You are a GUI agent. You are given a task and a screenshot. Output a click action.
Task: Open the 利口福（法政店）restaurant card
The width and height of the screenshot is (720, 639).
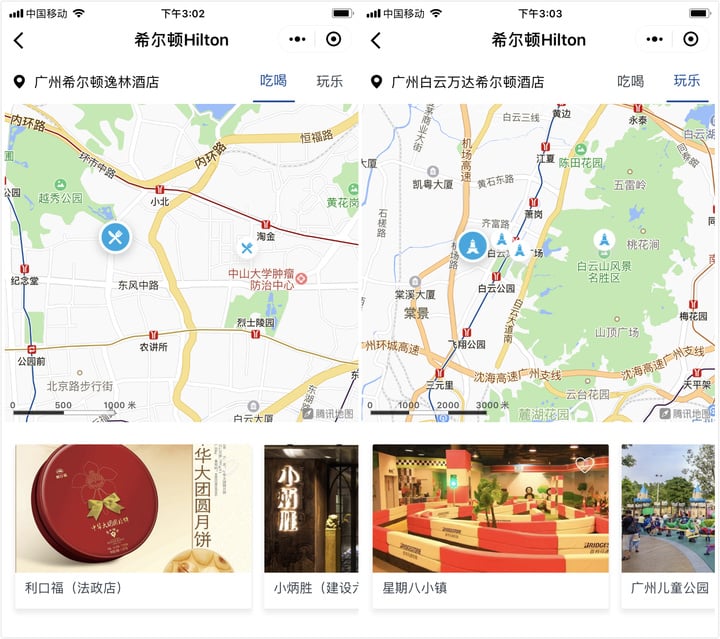coord(133,525)
